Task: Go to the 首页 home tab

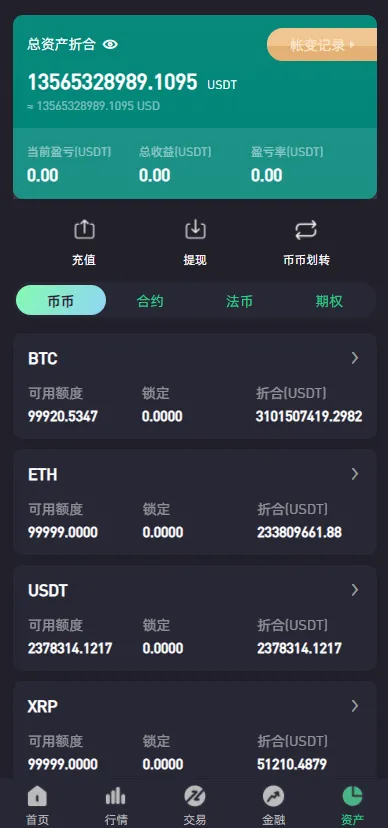Action: click(x=37, y=805)
